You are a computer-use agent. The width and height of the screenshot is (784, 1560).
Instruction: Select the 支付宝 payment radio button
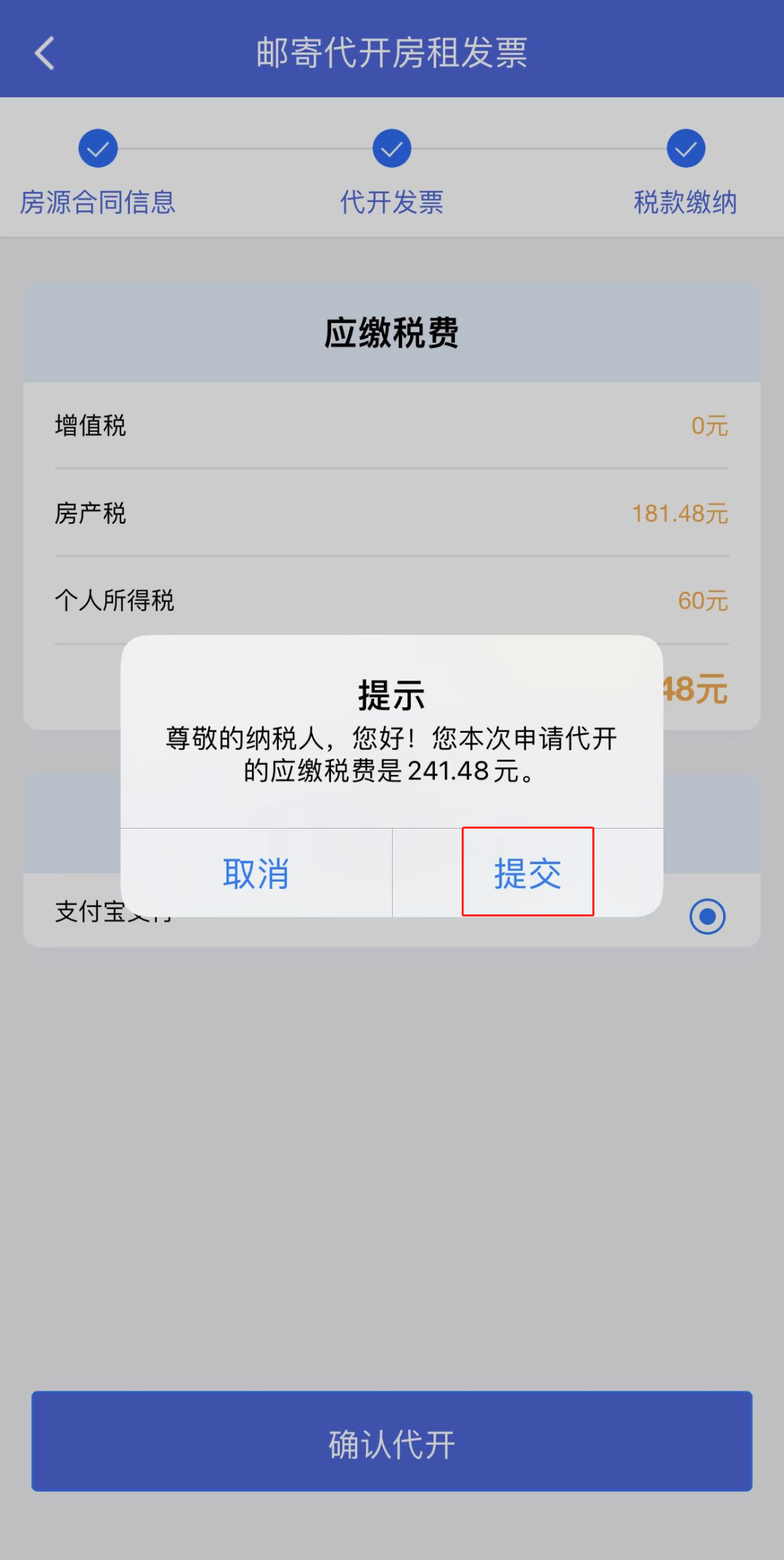coord(707,916)
